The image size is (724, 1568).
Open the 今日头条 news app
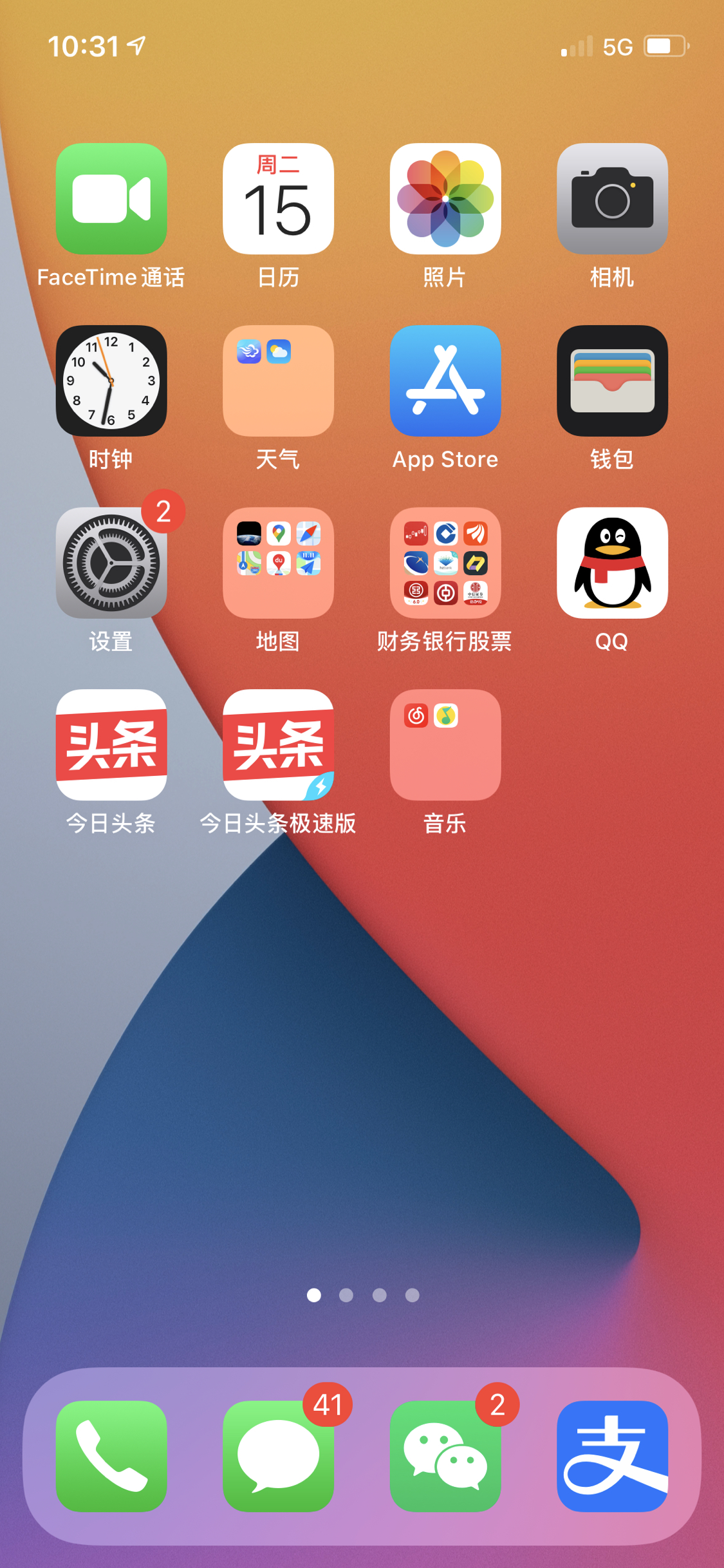[111, 746]
